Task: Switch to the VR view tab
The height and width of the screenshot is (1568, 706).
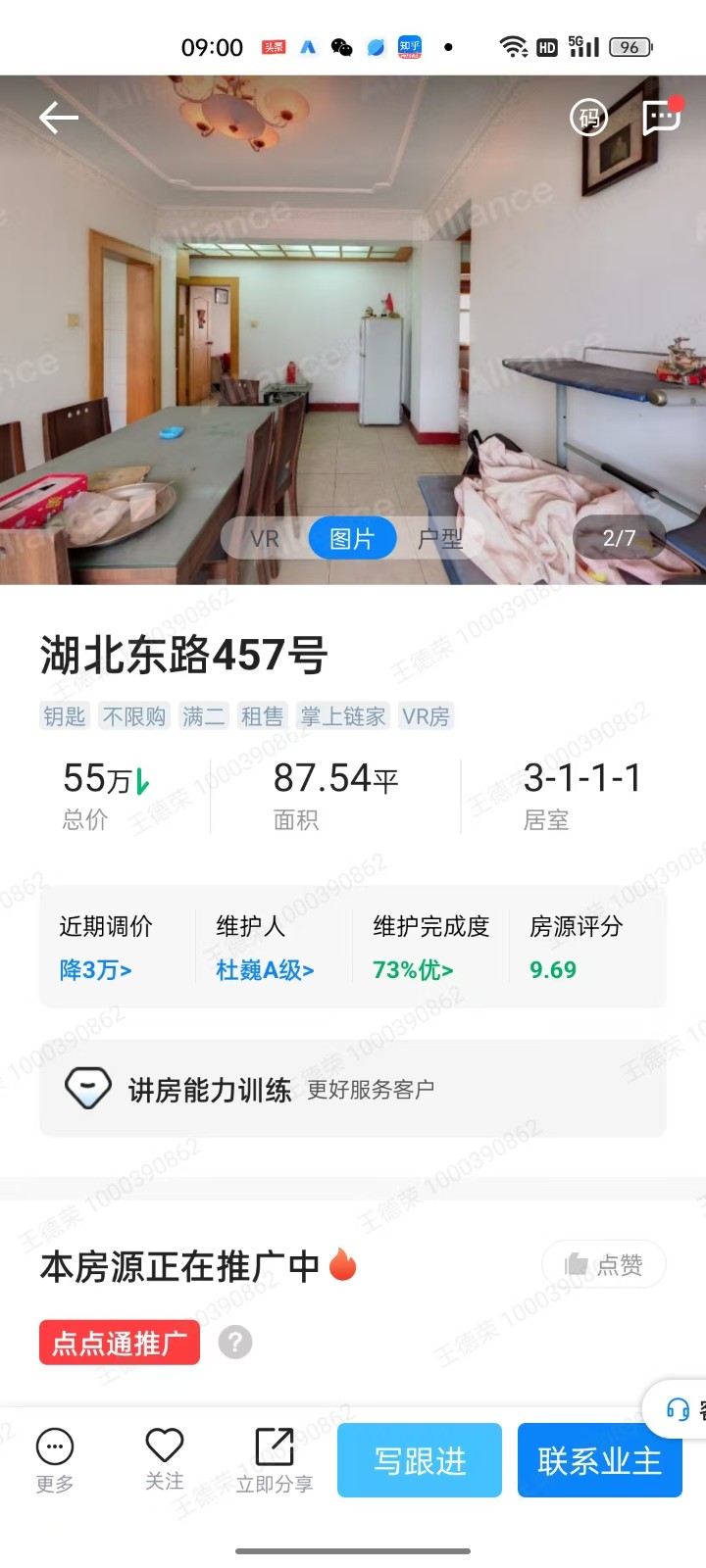Action: (x=265, y=539)
